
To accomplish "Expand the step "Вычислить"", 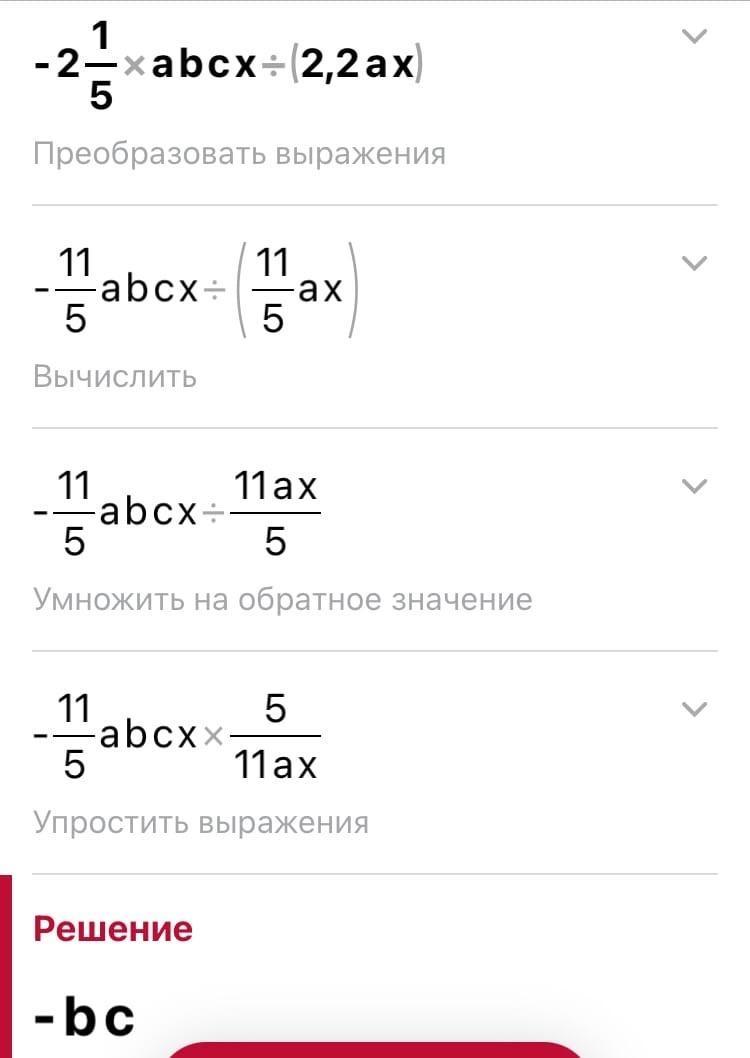I will [693, 263].
